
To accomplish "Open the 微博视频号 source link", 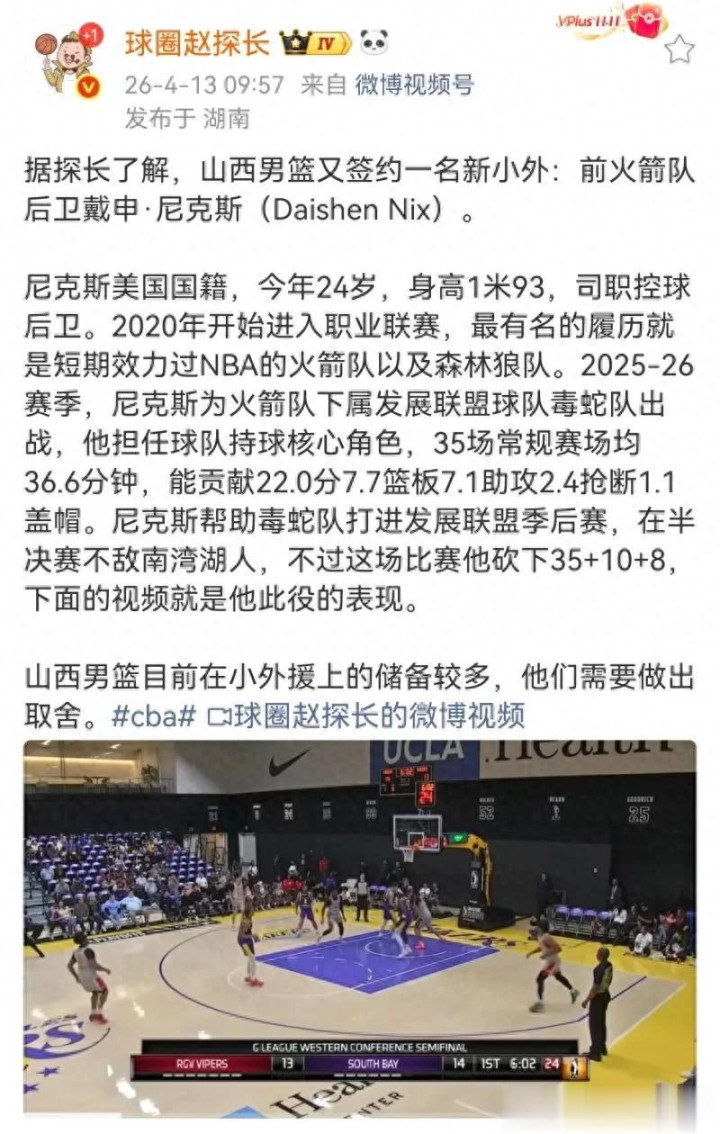I will [x=415, y=85].
